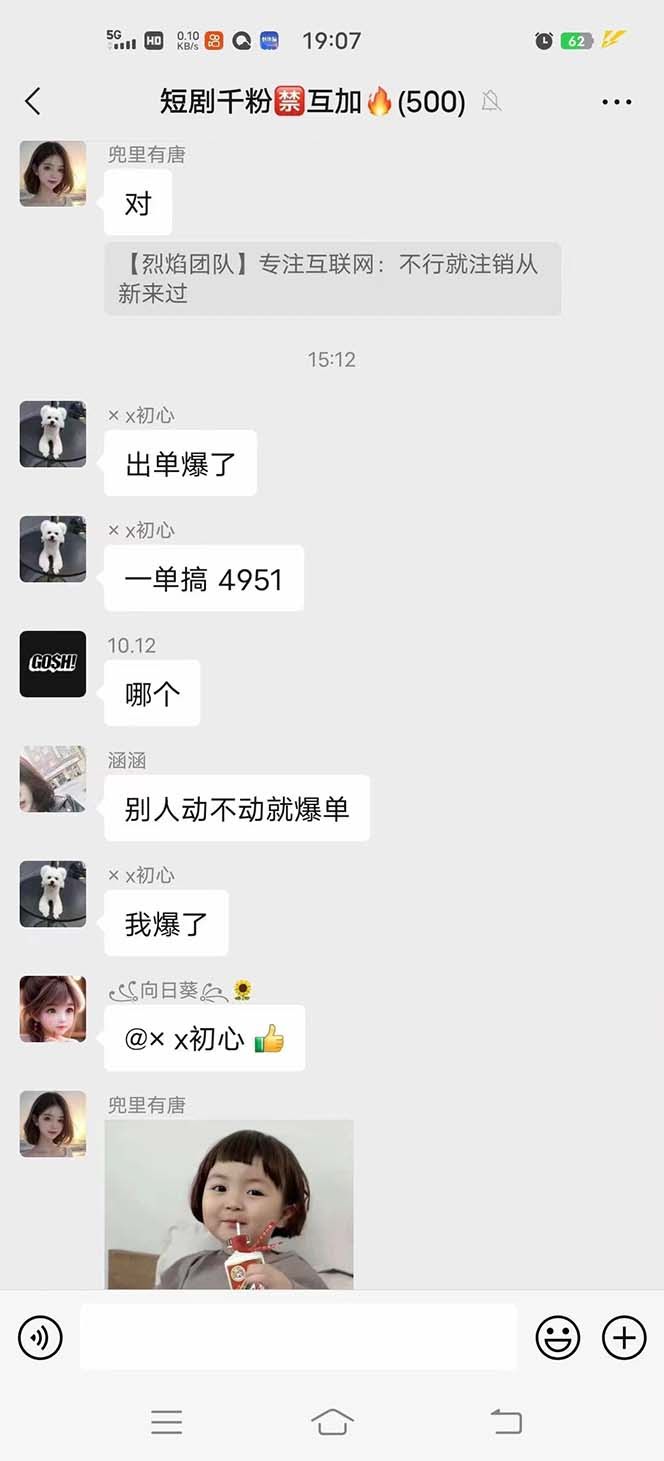Jump to quoted 烈焰团队 message

pos(332,279)
